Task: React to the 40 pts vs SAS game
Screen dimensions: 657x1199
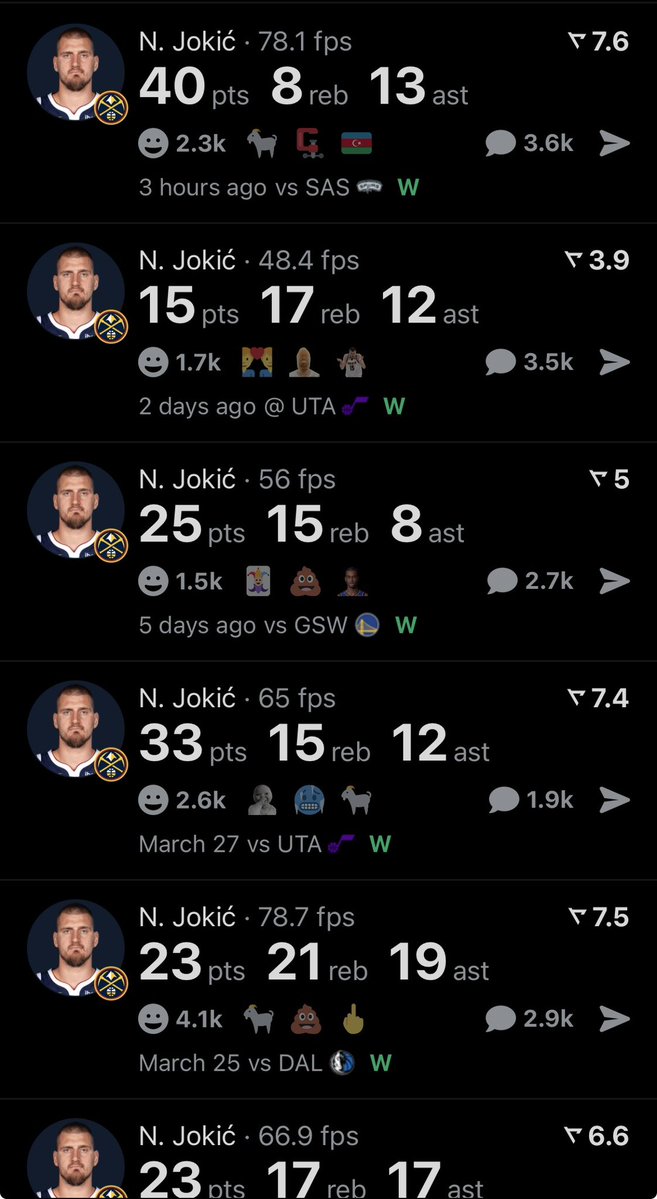Action: (153, 144)
